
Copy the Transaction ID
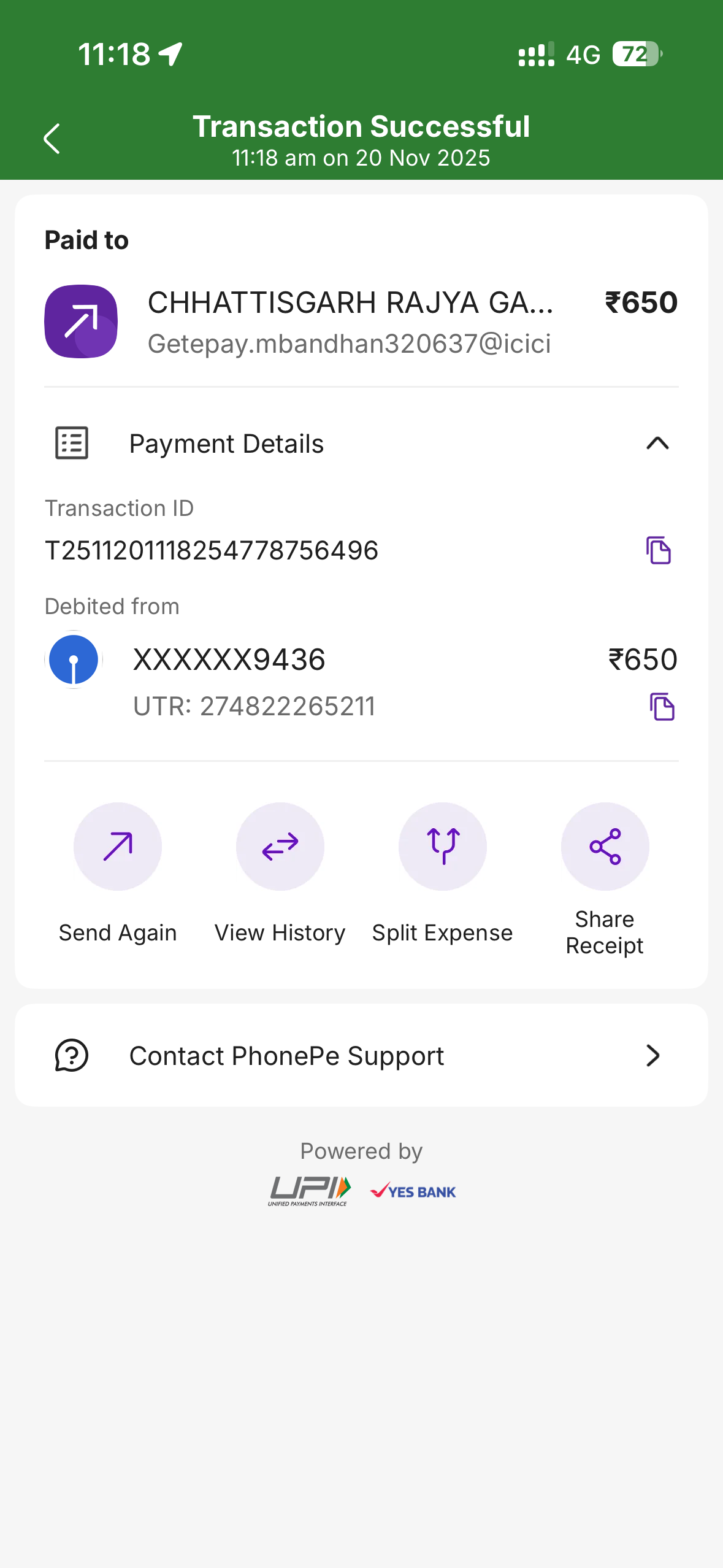coord(658,550)
